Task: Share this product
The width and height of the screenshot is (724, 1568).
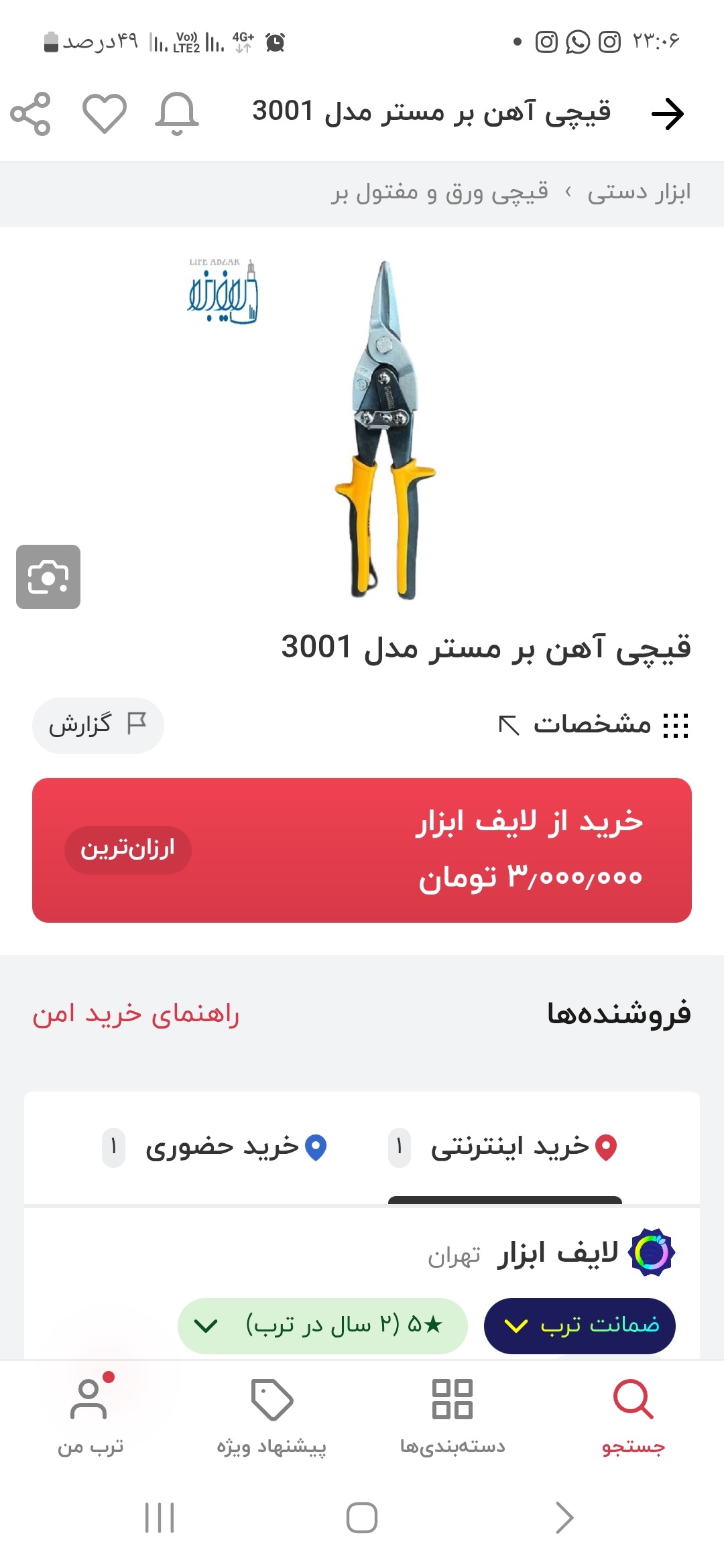Action: tap(31, 114)
